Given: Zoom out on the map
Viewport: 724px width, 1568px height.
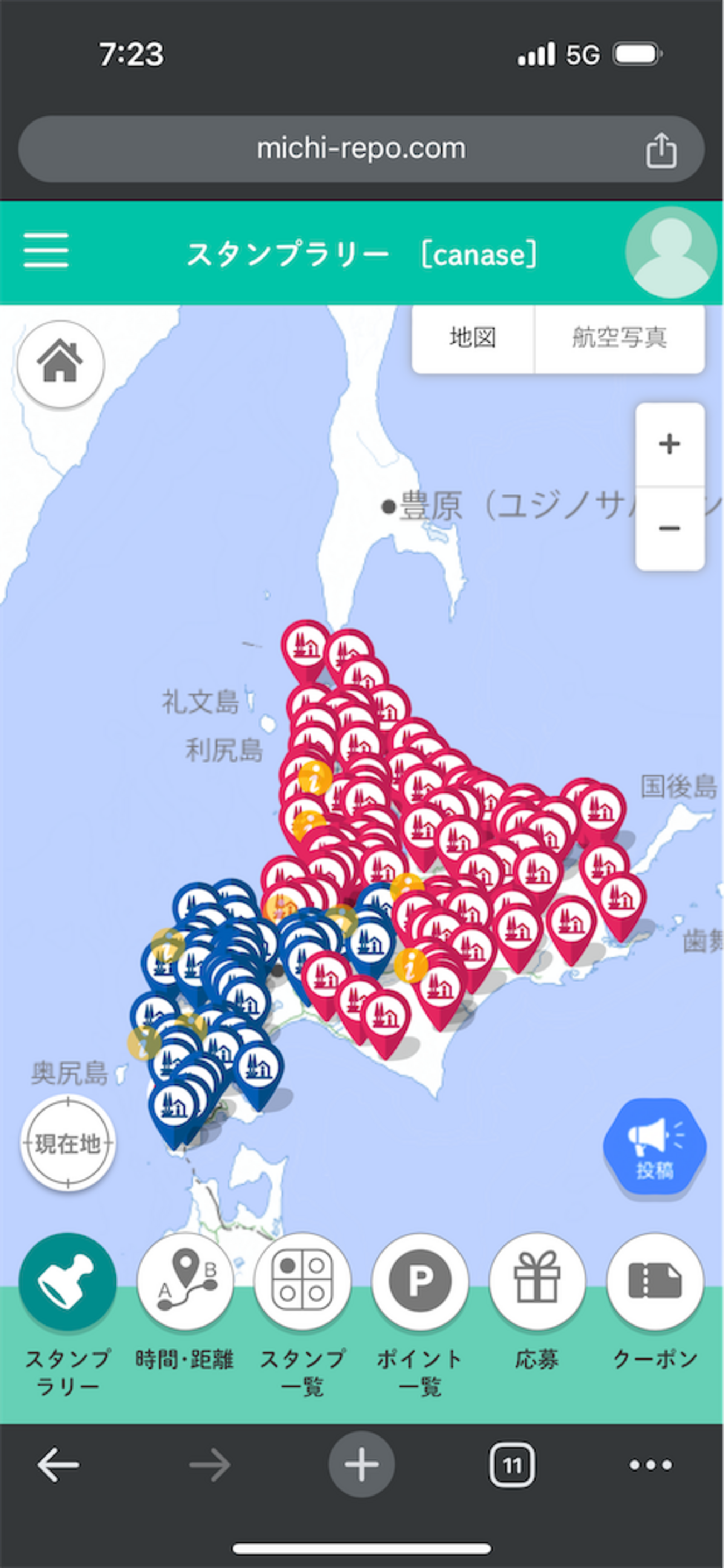Looking at the screenshot, I should (x=669, y=528).
